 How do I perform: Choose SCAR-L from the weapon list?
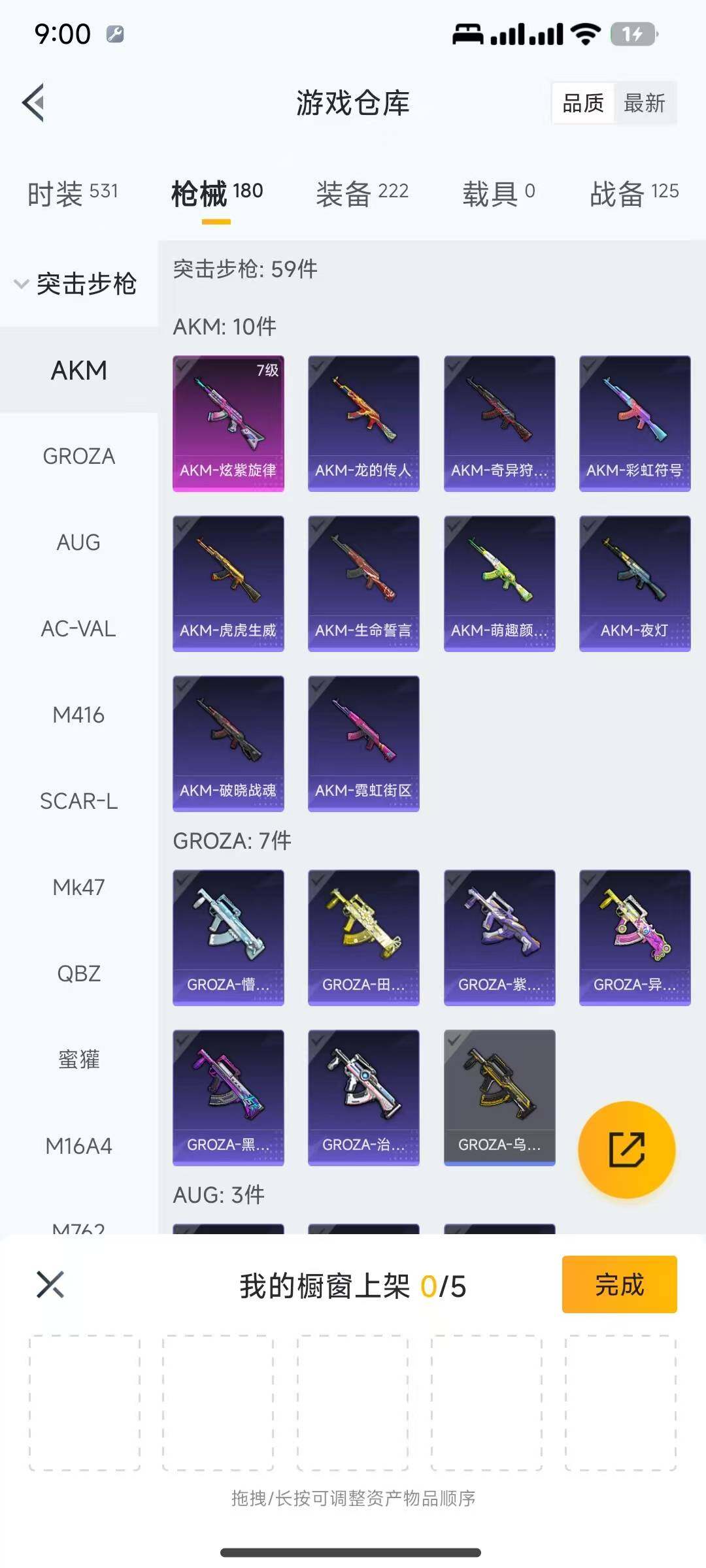tap(79, 801)
